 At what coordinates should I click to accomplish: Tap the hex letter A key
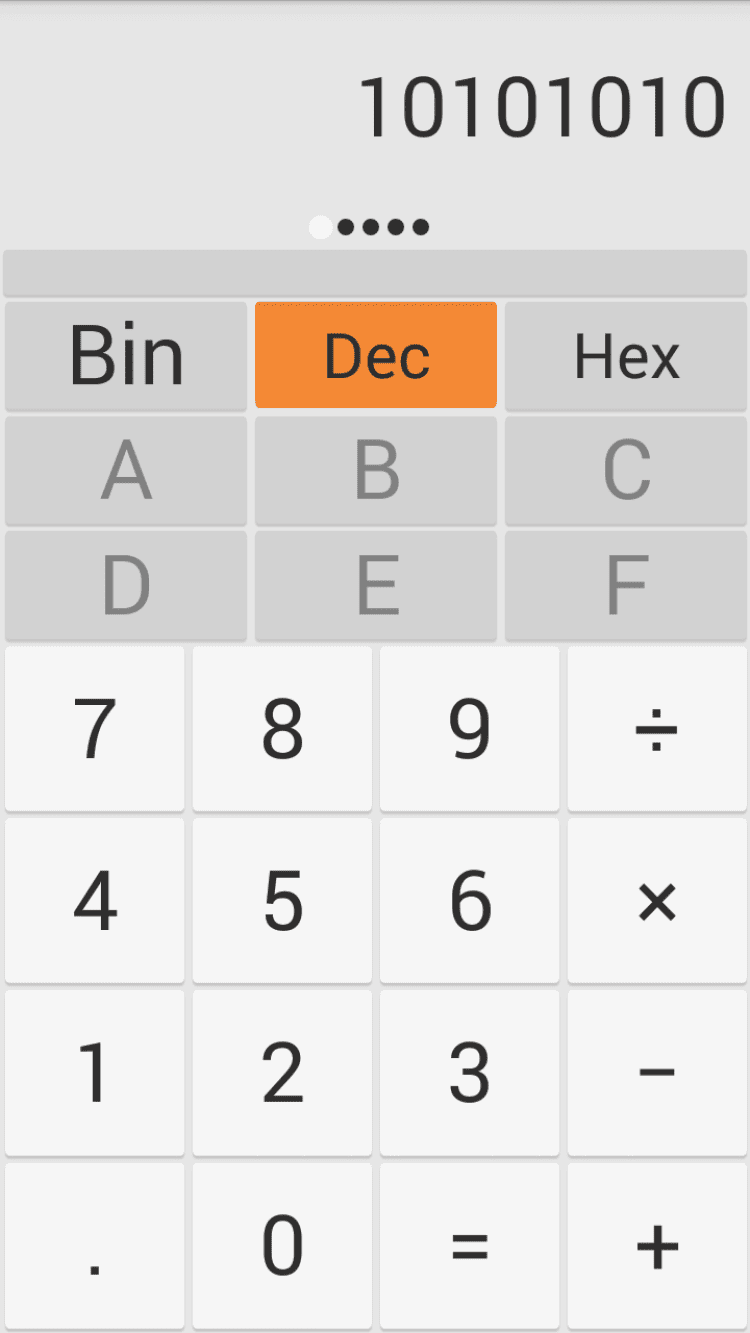coord(126,470)
